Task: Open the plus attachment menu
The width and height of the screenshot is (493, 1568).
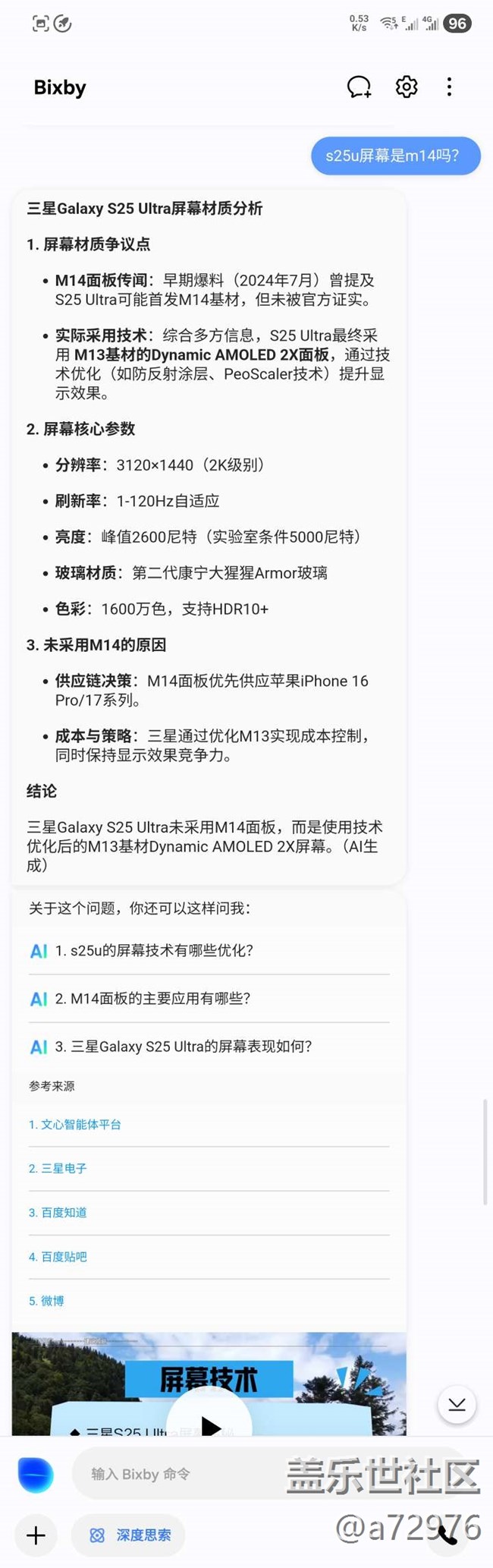Action: click(x=36, y=1535)
